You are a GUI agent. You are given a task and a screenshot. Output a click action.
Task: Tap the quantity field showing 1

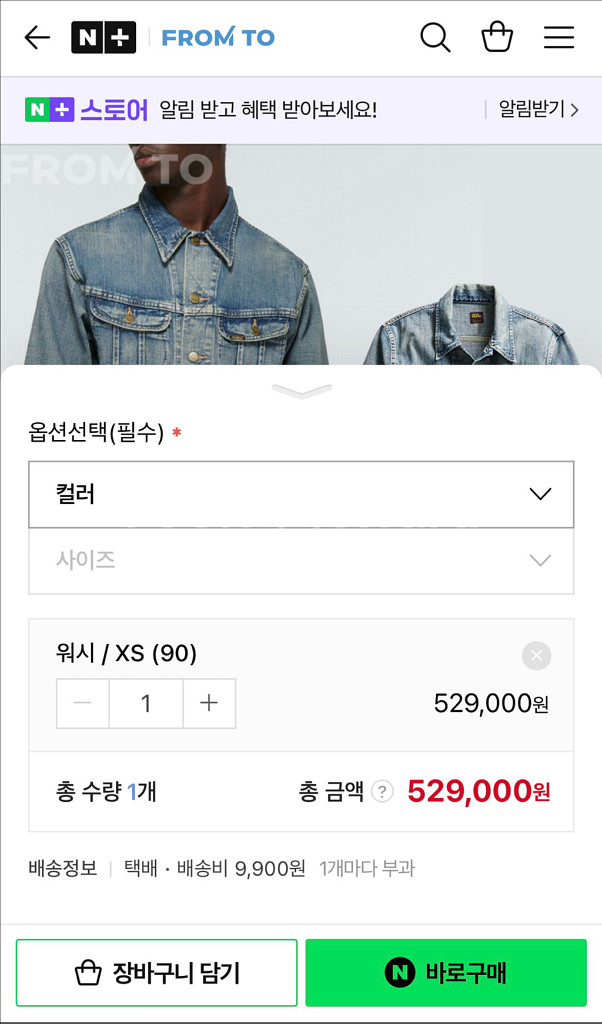click(146, 703)
